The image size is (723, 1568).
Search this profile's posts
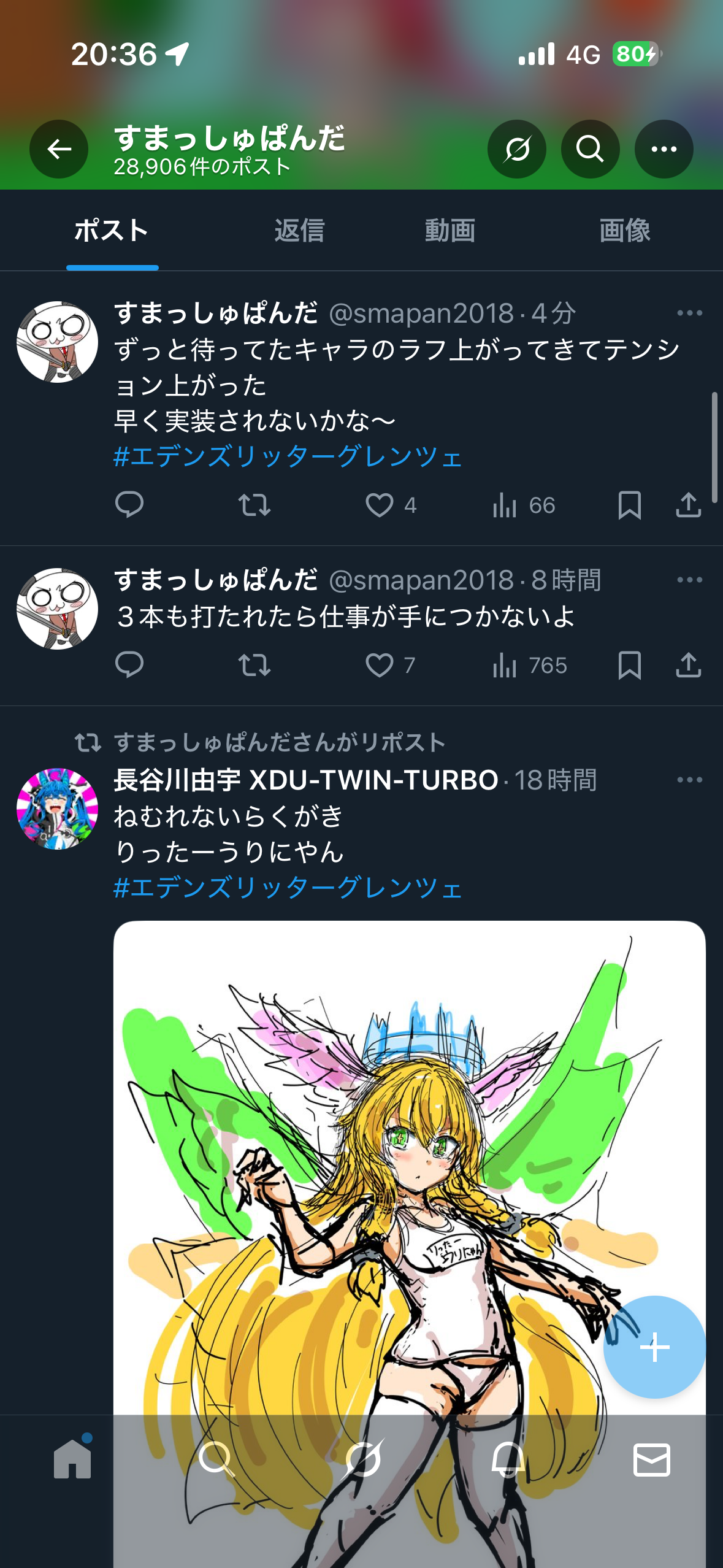point(590,149)
